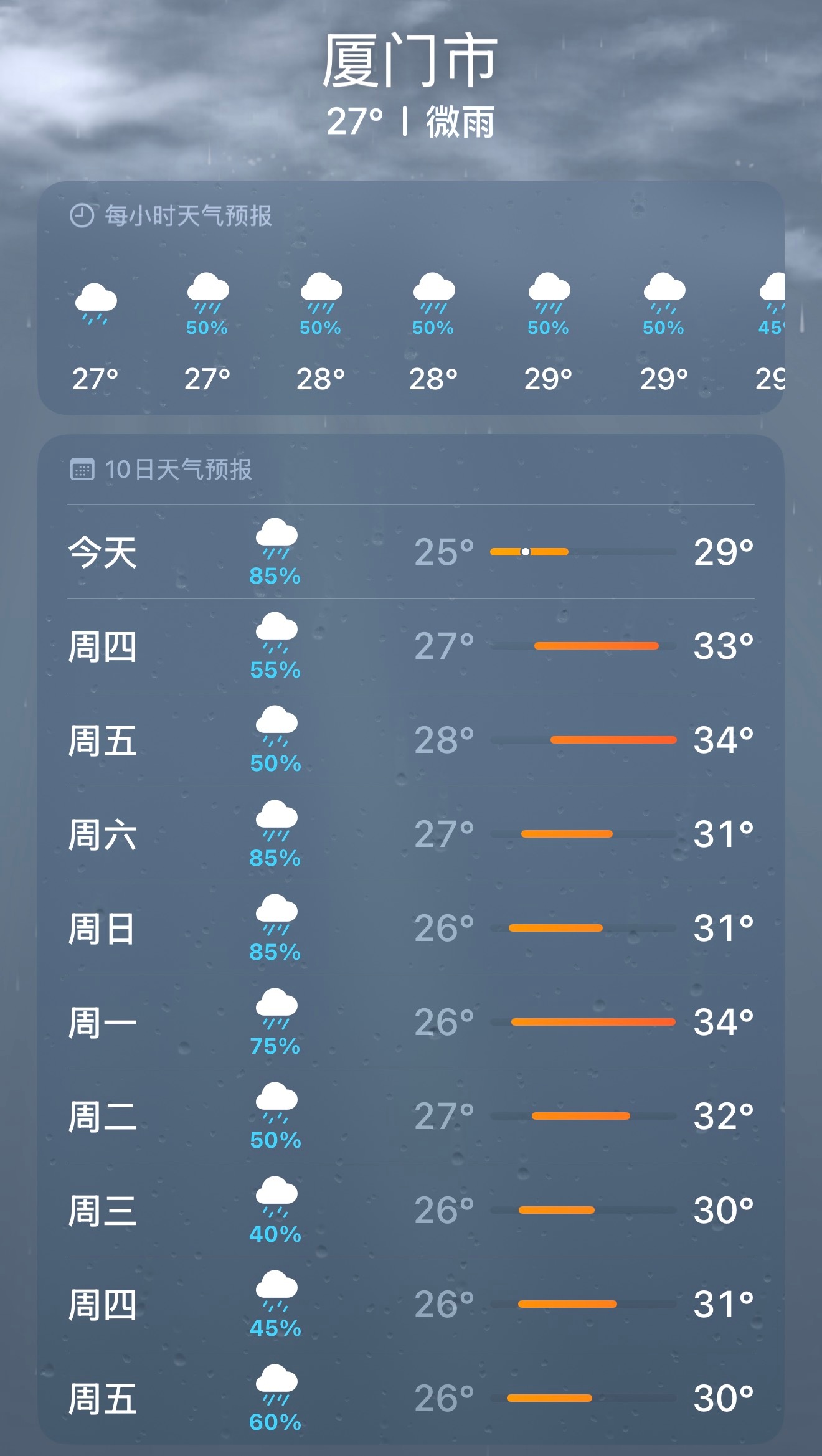Open the 每小时天气预报 hourly forecast card
This screenshot has height=1456, width=822.
(x=410, y=298)
